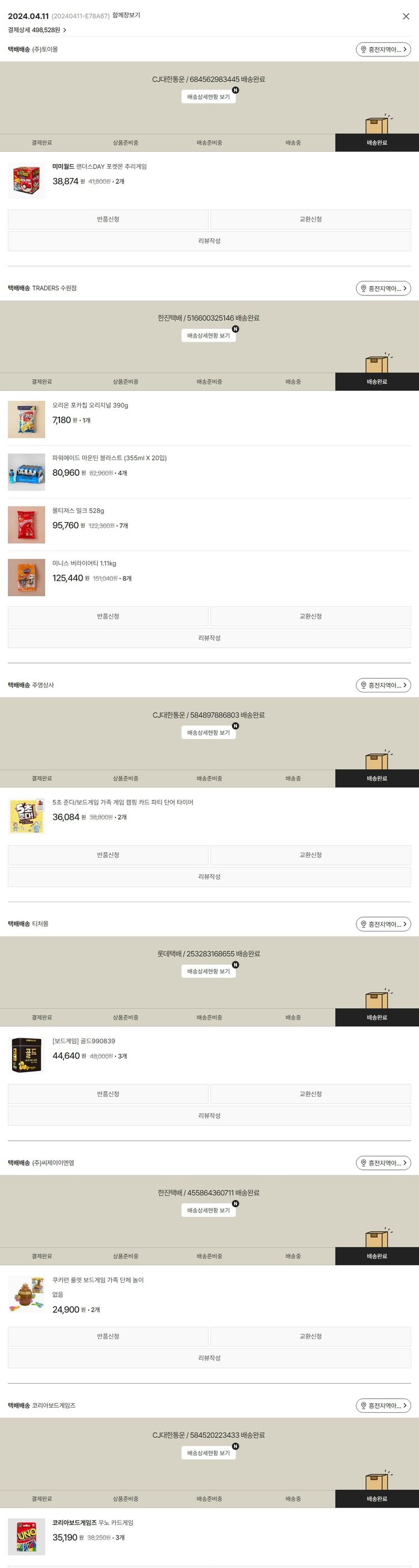Open payment details 498,528원
419x1568 pixels.
click(x=36, y=30)
